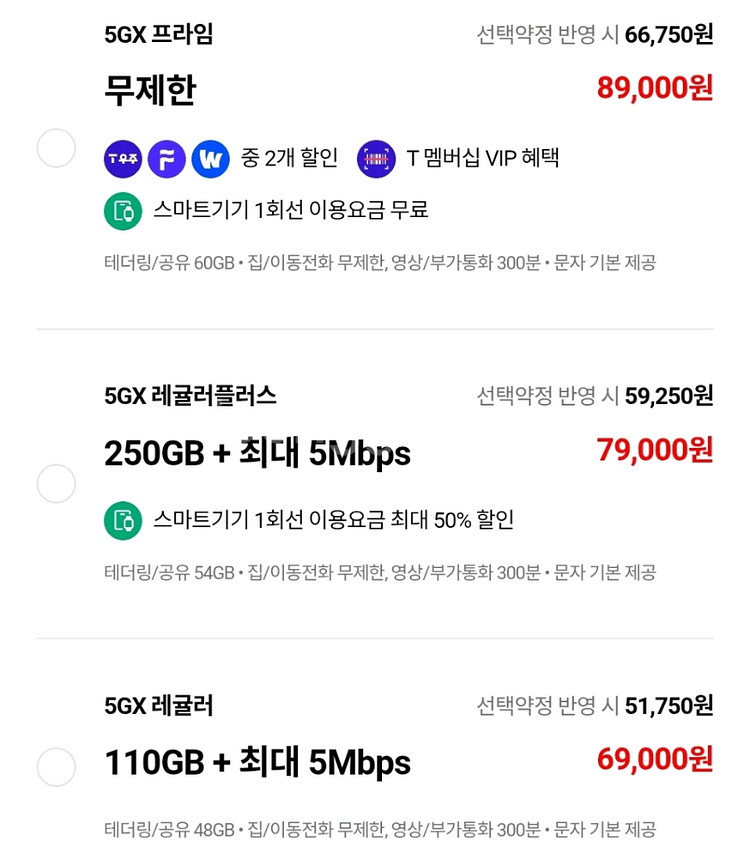Screen dimensions: 750x853
Task: Open the T 멤버십 VIP barcode icon
Action: (377, 158)
